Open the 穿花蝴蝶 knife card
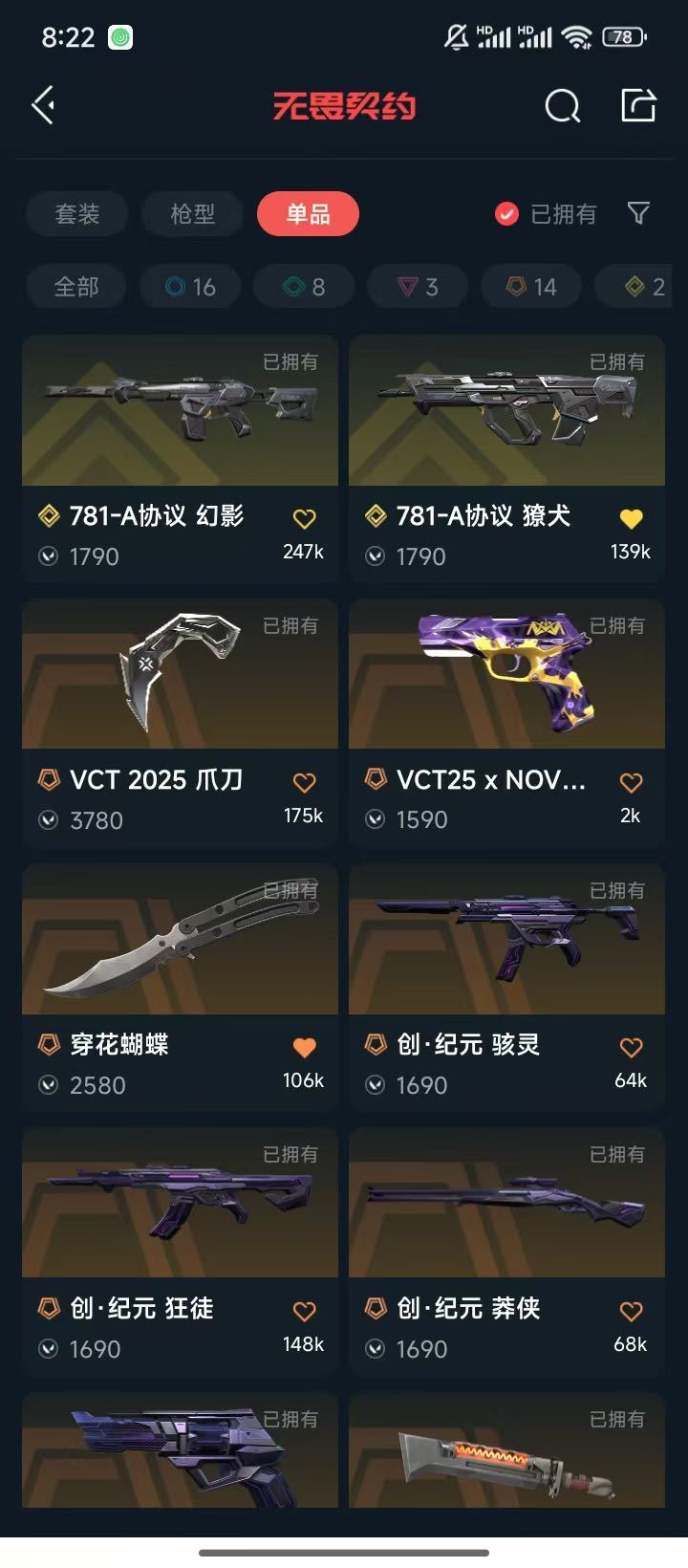Image resolution: width=688 pixels, height=1568 pixels. (180, 987)
